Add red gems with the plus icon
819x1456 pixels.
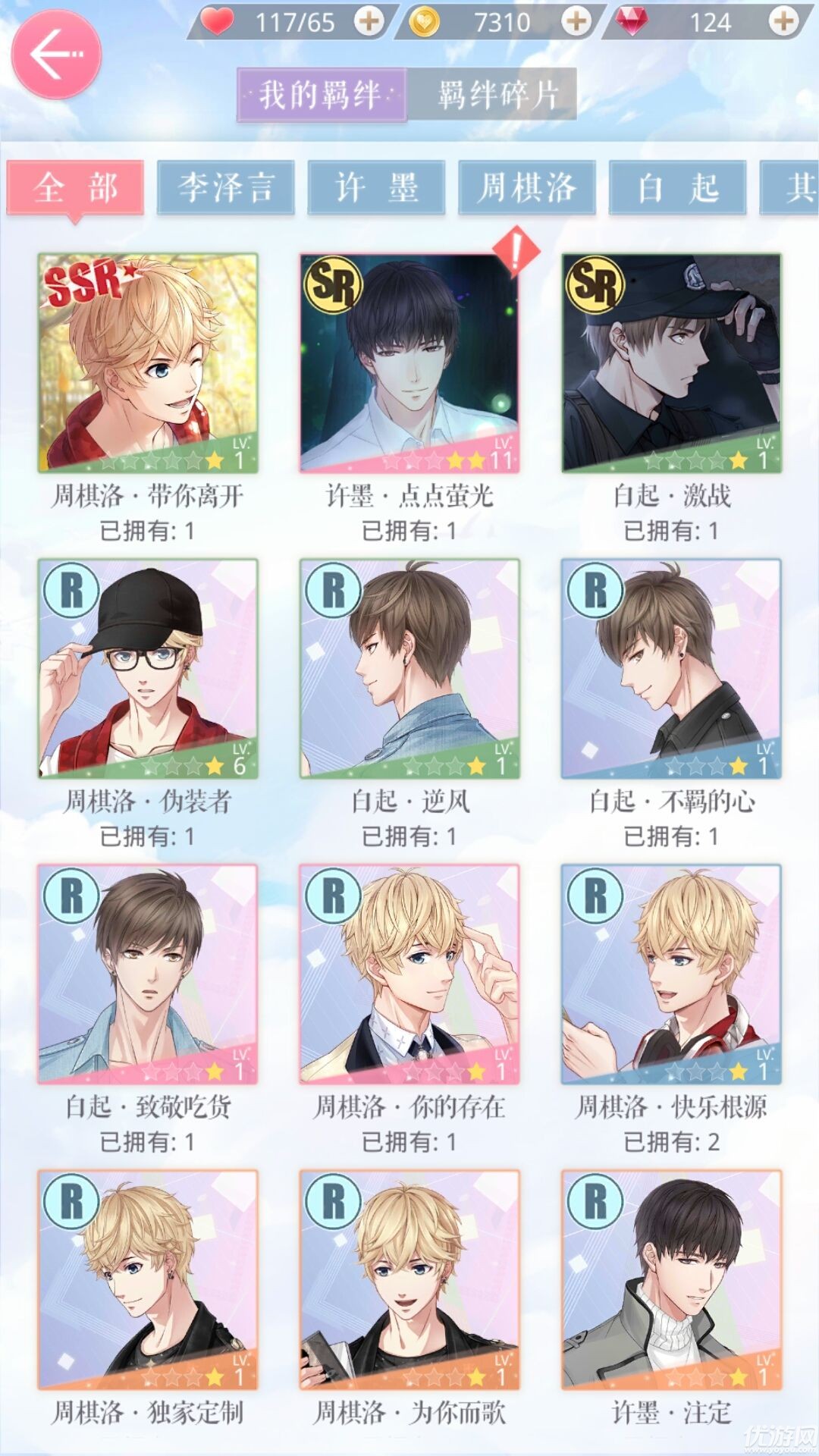(783, 21)
